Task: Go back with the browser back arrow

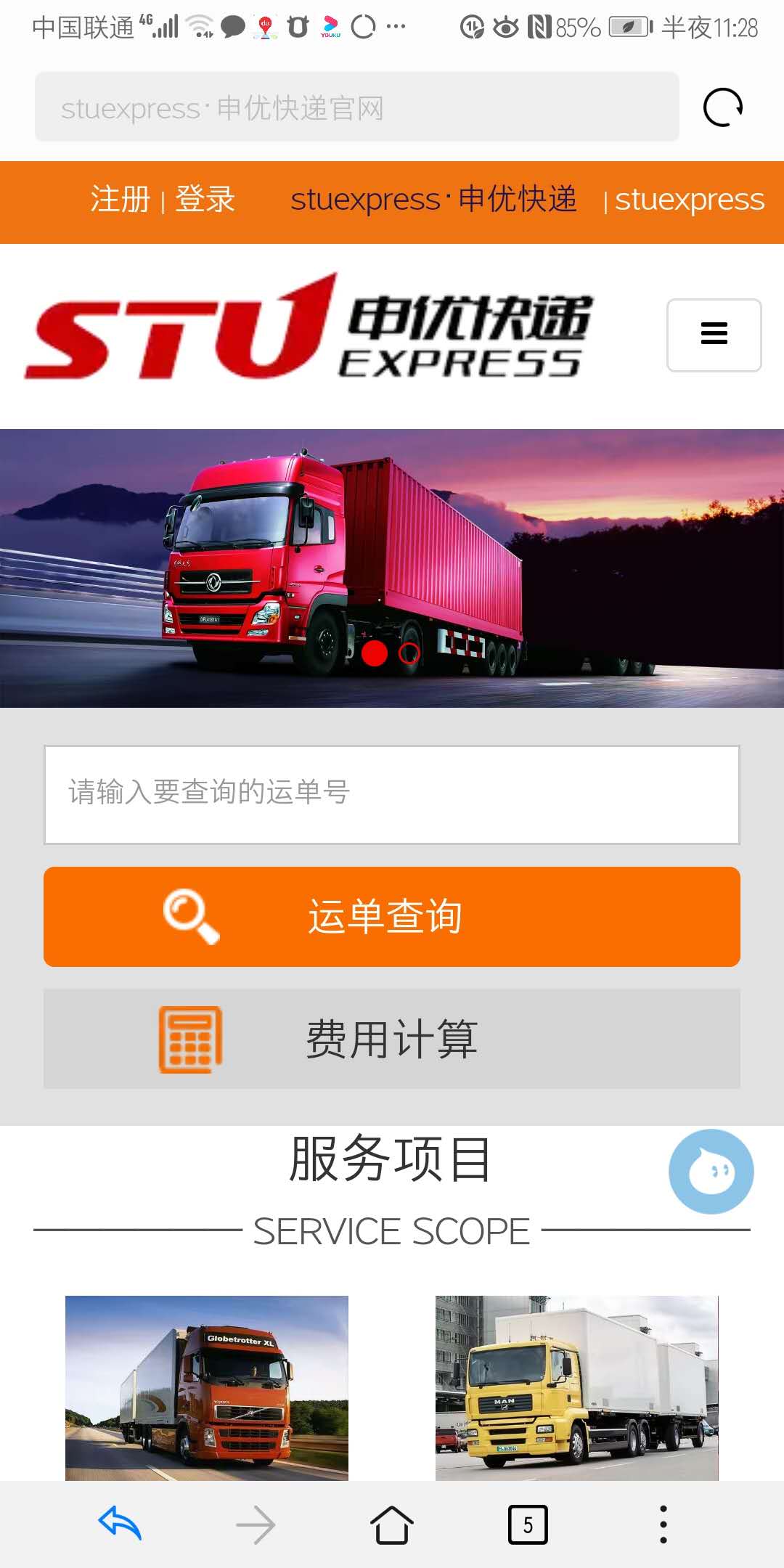Action: (120, 1524)
